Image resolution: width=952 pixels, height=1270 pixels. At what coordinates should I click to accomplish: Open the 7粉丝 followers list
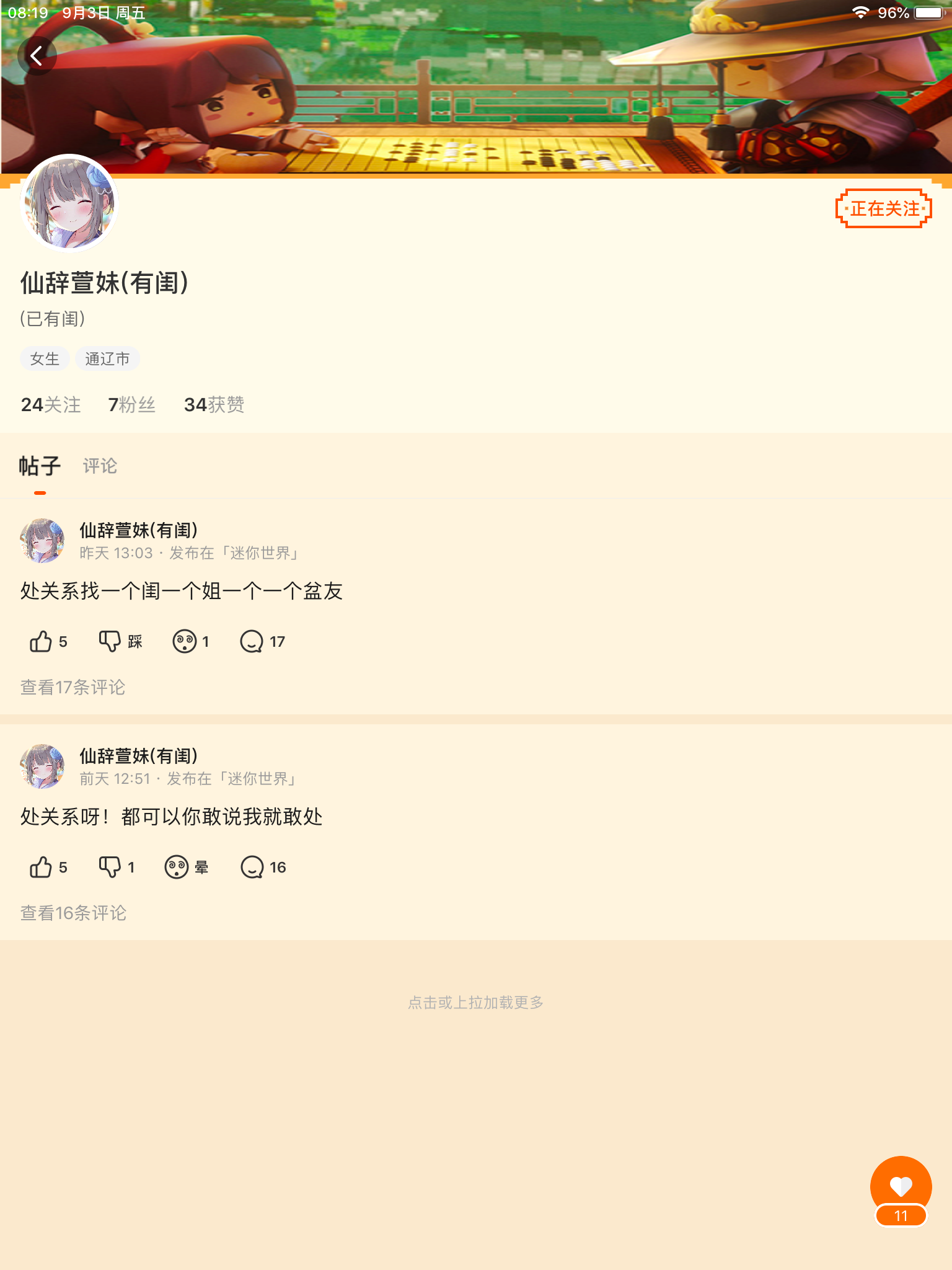[x=131, y=405]
